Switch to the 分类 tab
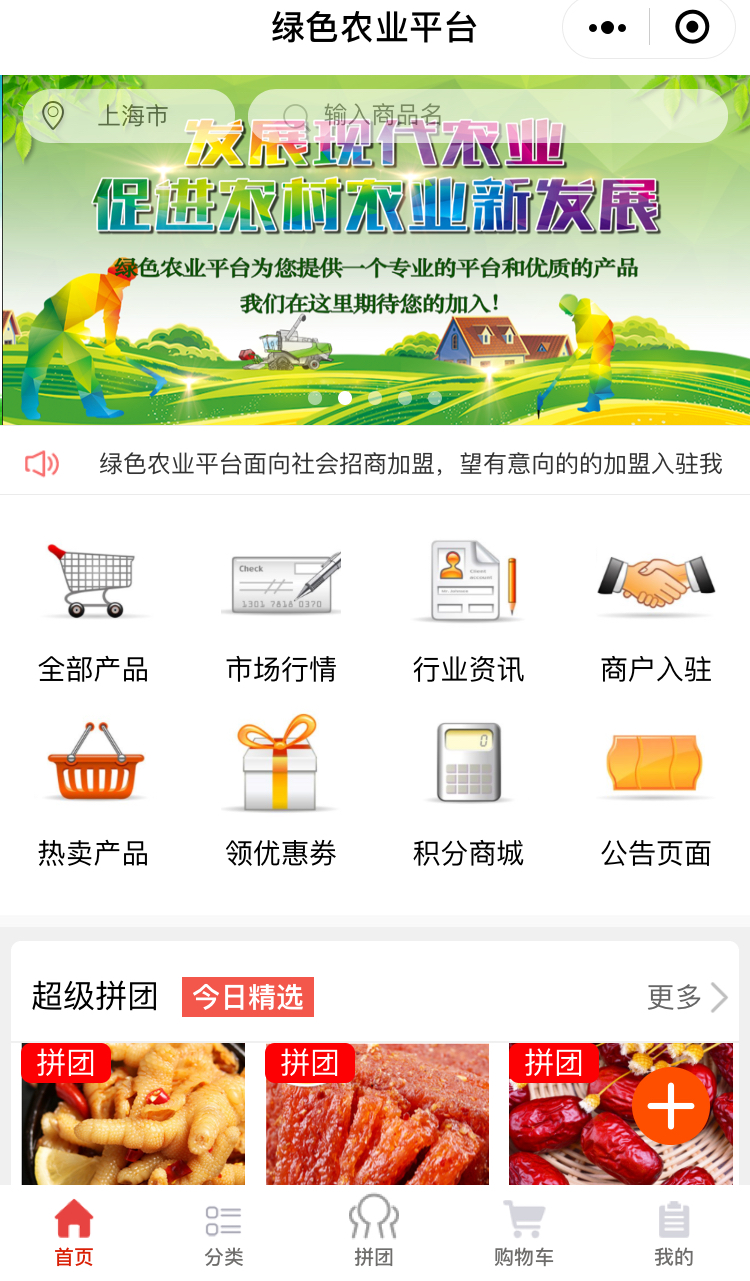750x1281 pixels. 224,1234
